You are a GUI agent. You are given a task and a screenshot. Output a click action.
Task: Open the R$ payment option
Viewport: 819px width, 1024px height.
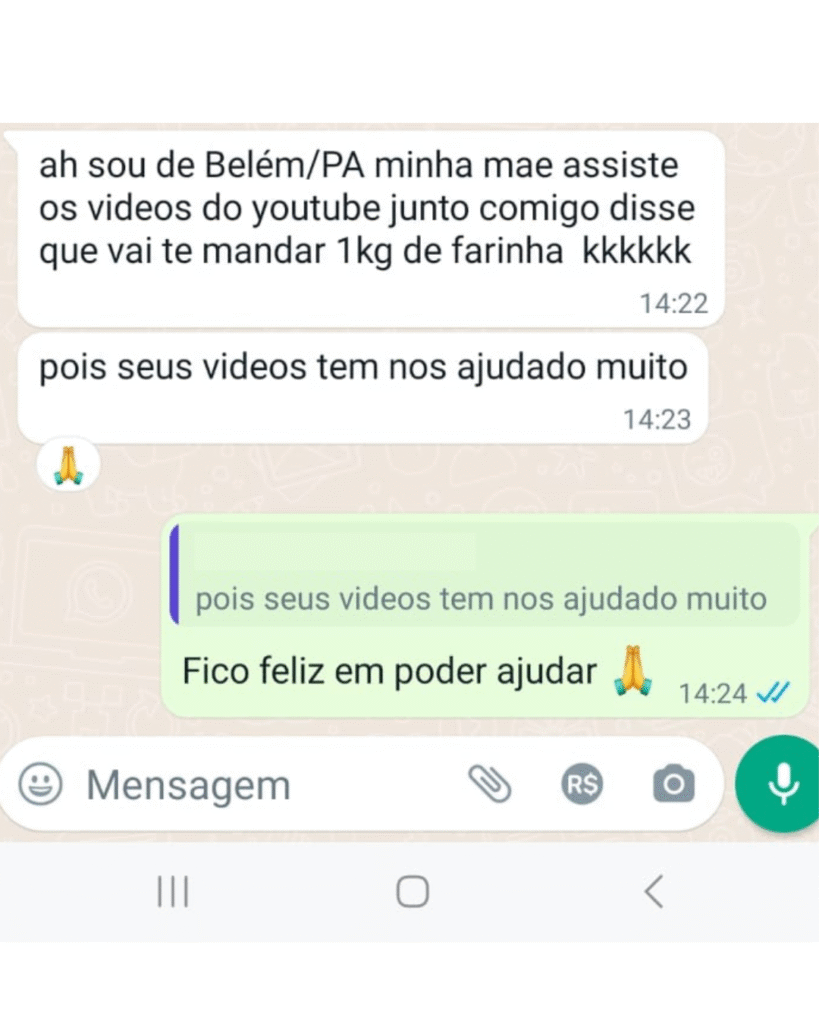(x=581, y=785)
